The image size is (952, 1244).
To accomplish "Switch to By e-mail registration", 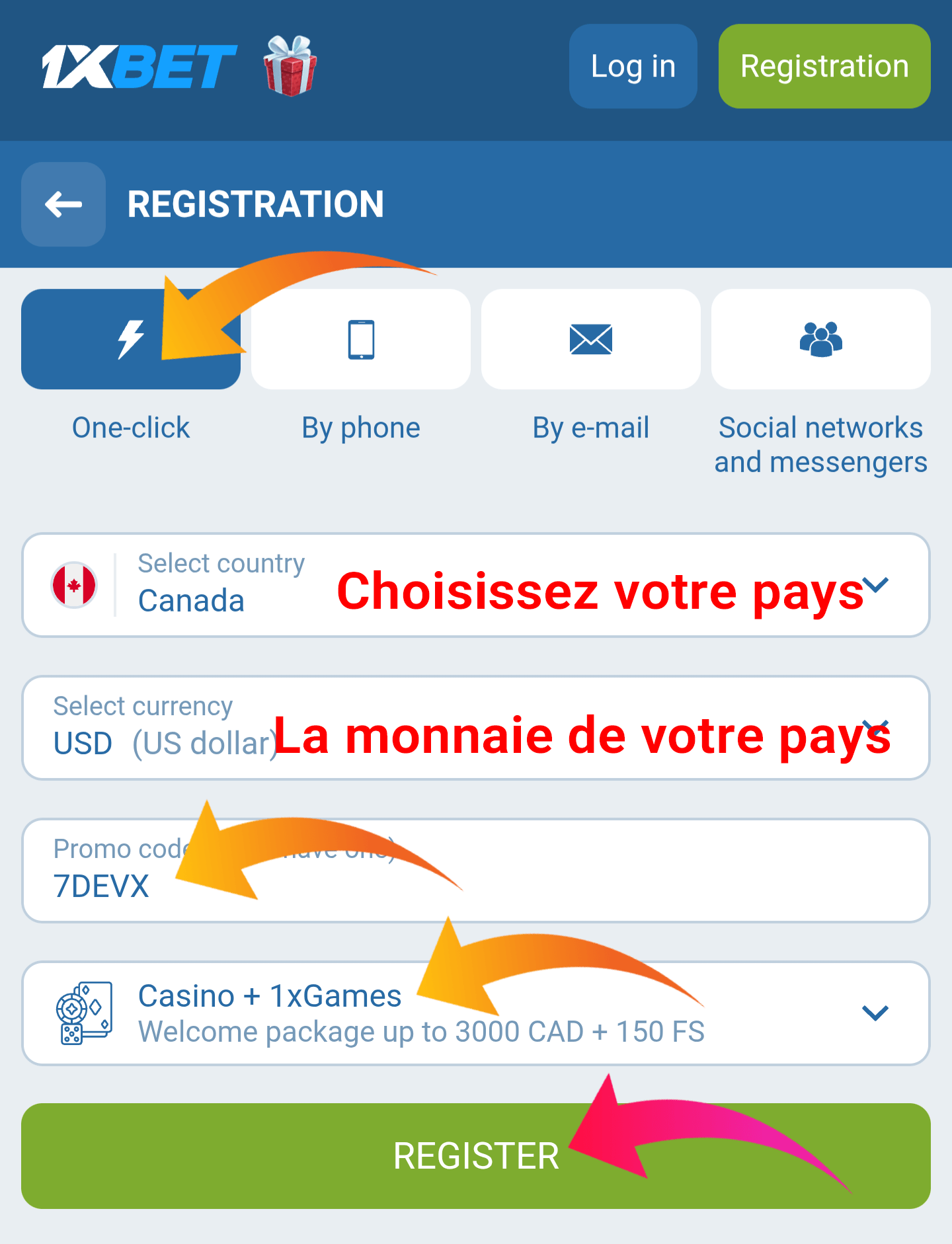I will coord(590,339).
